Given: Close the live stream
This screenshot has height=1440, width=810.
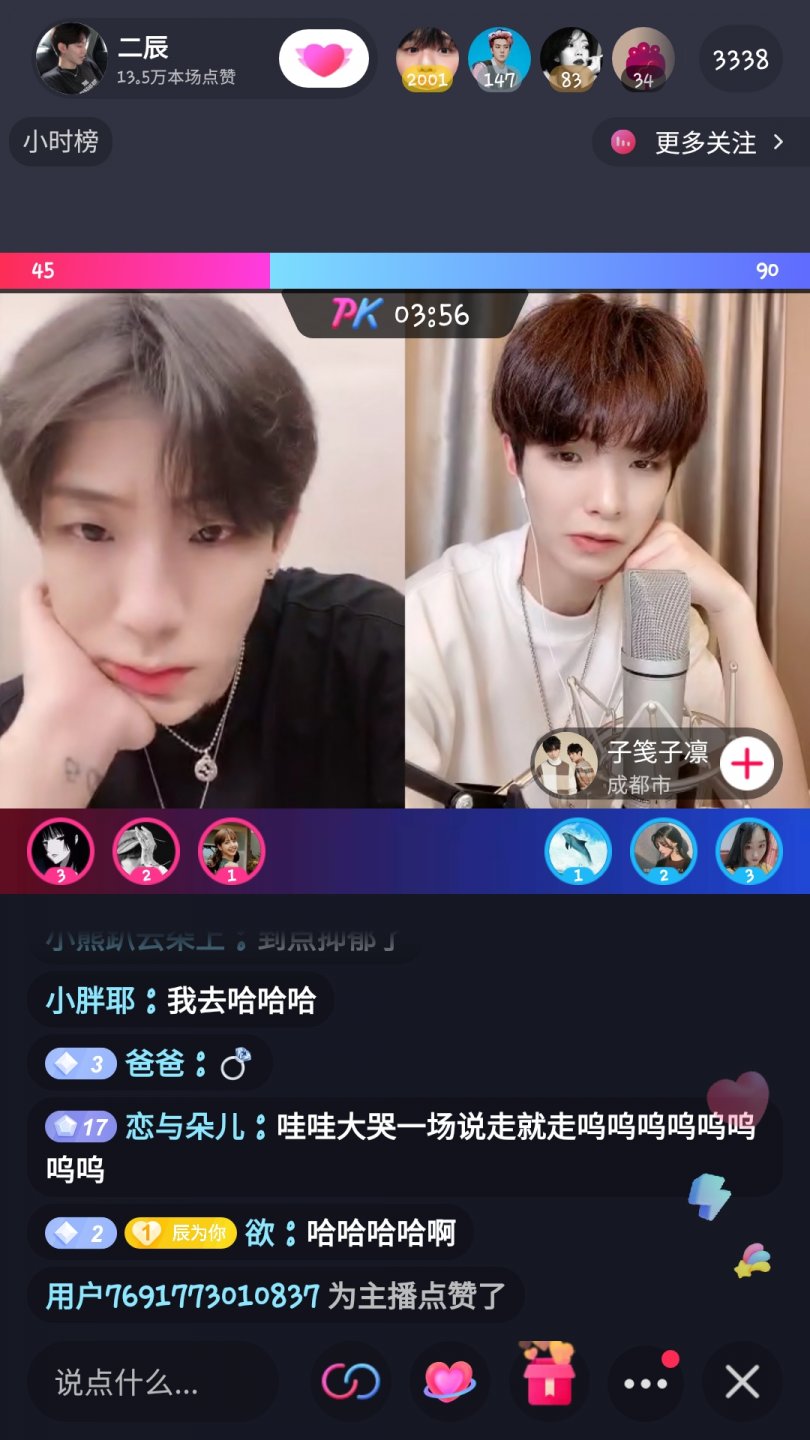Looking at the screenshot, I should coord(742,1382).
